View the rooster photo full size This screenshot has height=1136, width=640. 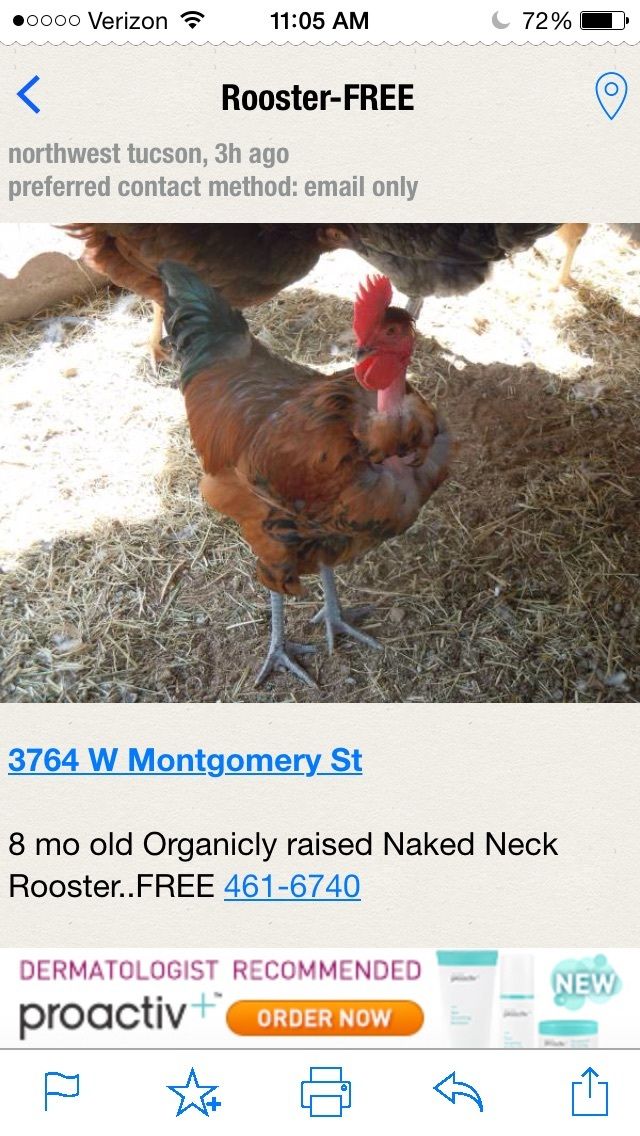tap(320, 462)
